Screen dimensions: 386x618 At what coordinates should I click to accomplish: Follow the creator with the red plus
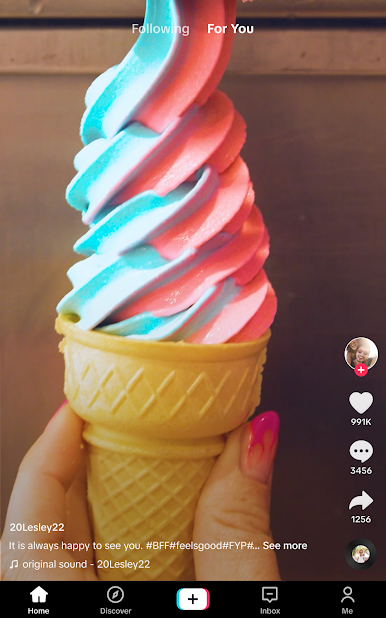pyautogui.click(x=361, y=370)
